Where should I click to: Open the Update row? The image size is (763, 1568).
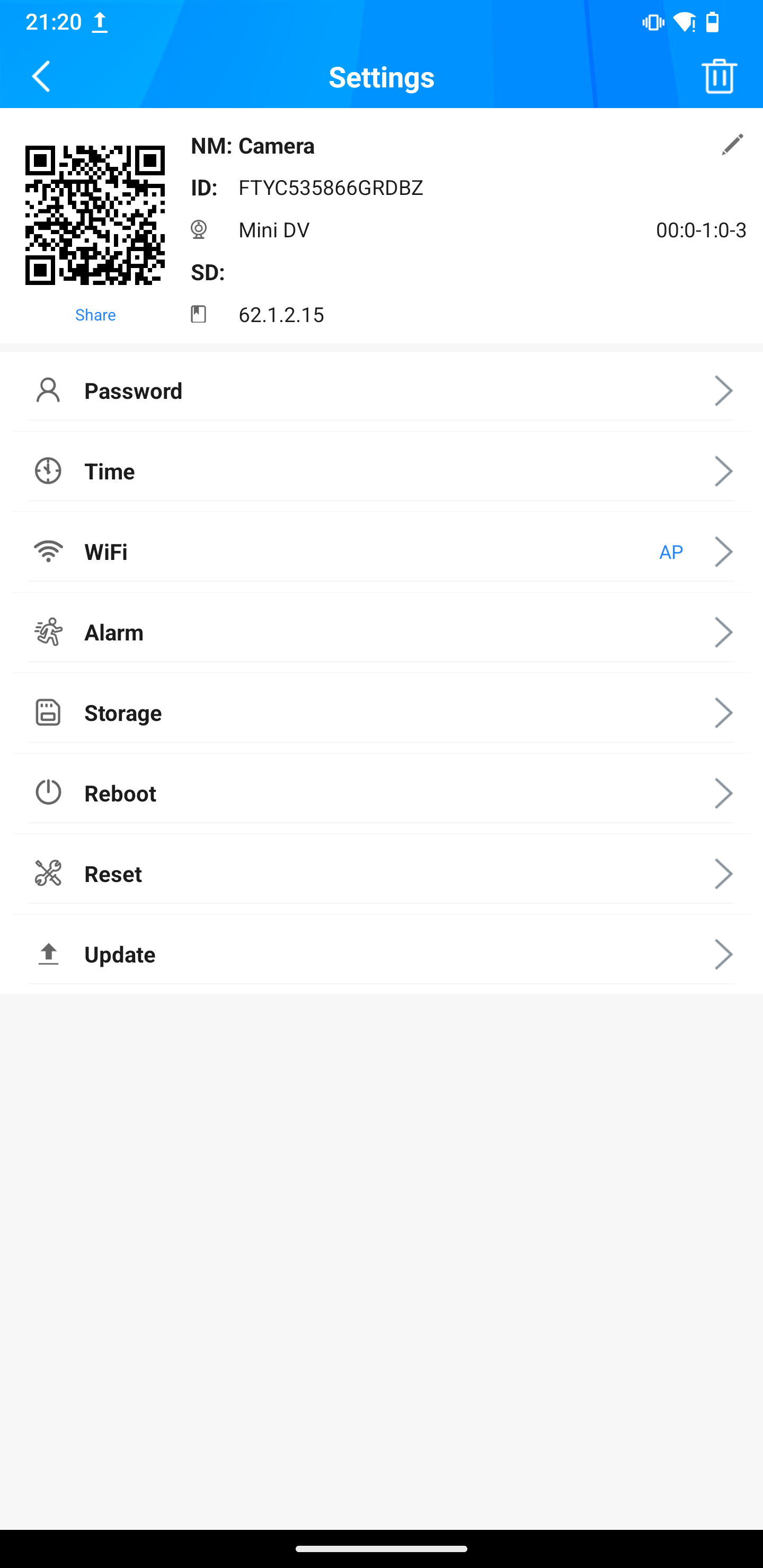pyautogui.click(x=381, y=955)
